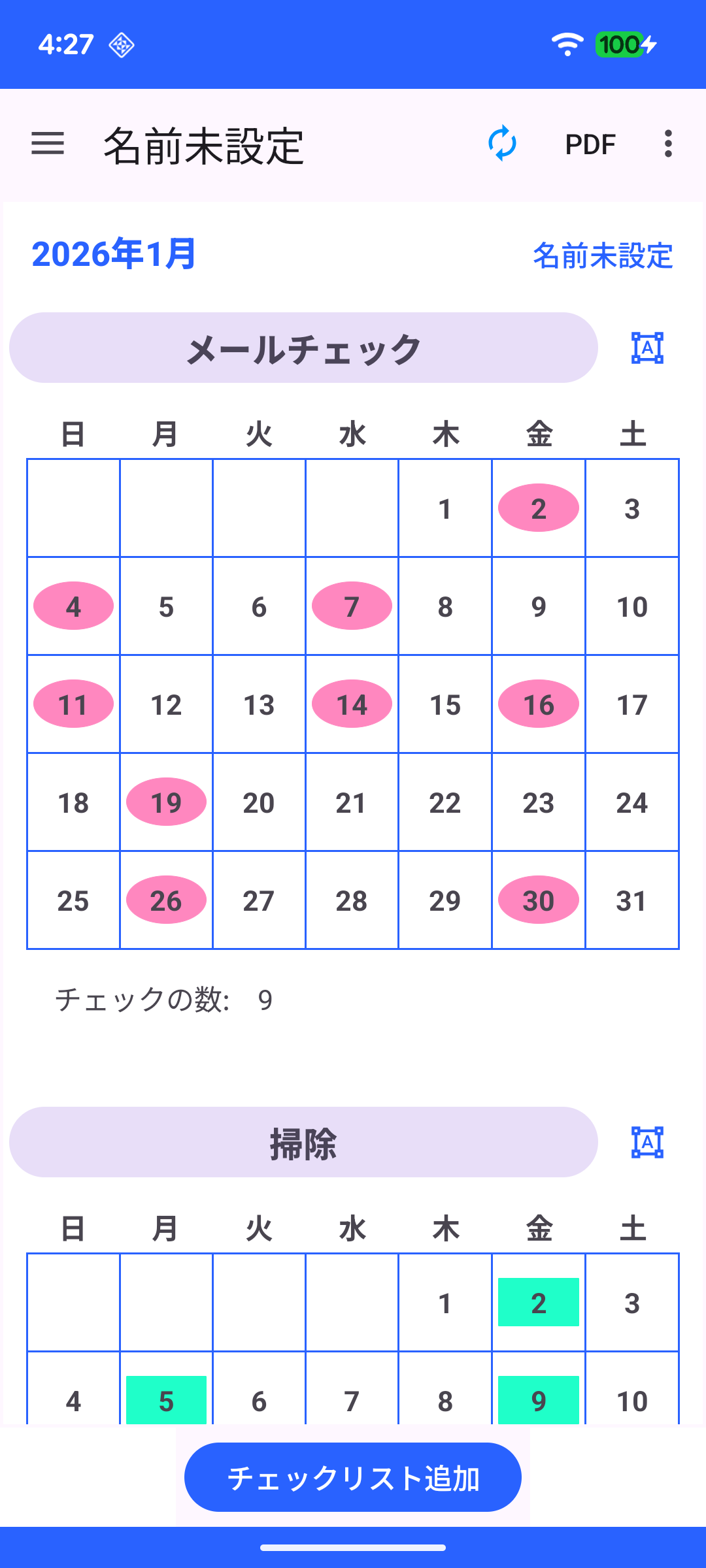
Task: Uncheck day 2 in メールチェック calendar
Action: [538, 508]
